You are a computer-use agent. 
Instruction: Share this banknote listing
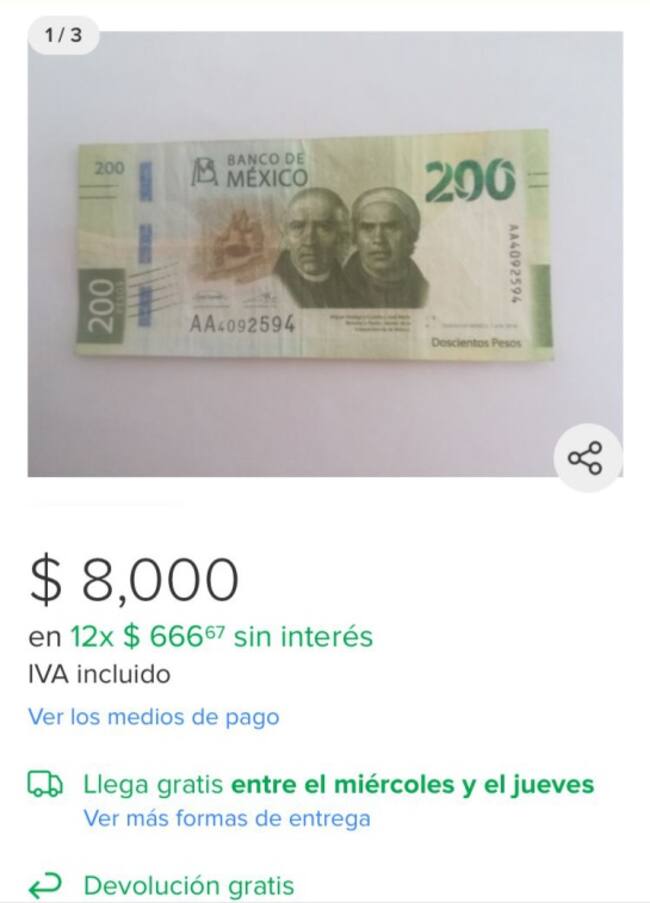coord(585,458)
